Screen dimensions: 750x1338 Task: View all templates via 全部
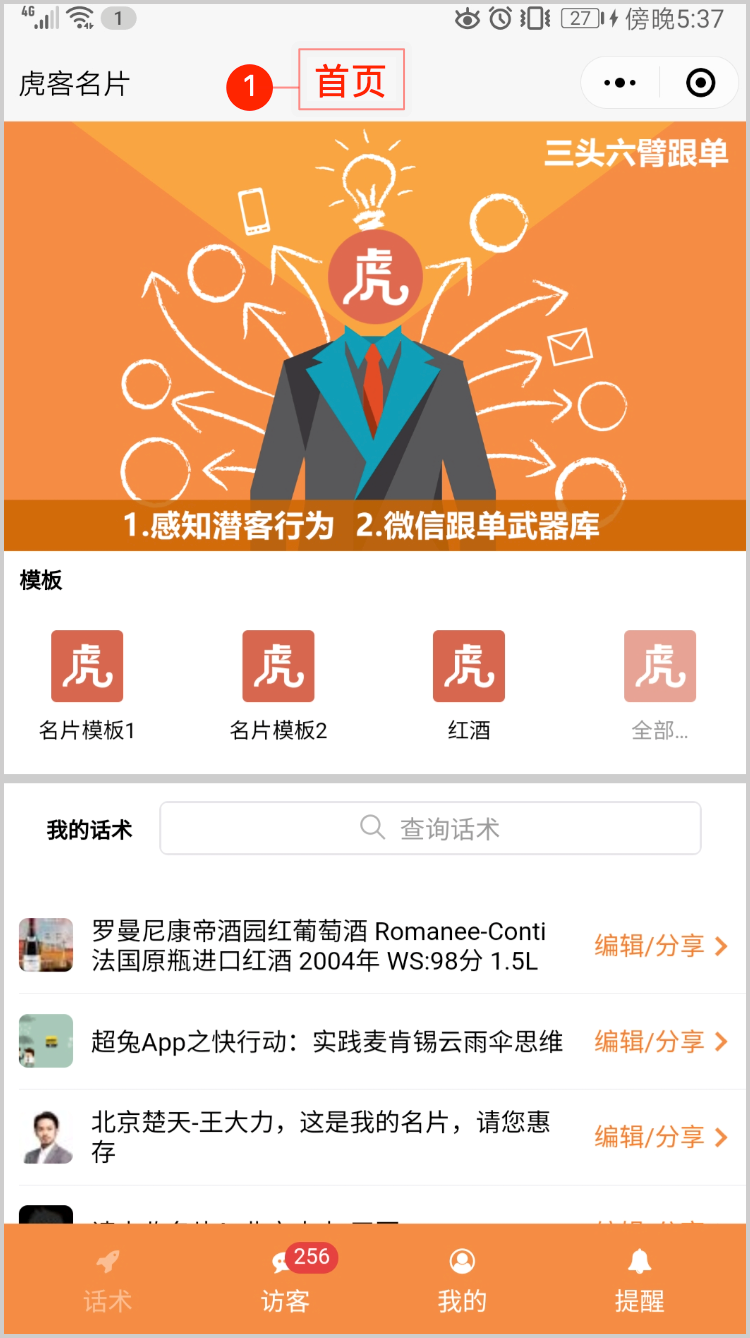click(660, 685)
